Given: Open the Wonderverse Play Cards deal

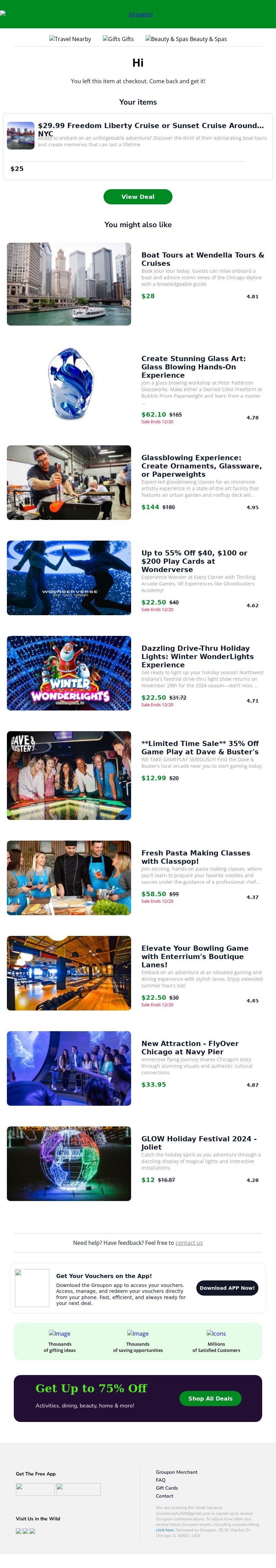Looking at the screenshot, I should [194, 561].
